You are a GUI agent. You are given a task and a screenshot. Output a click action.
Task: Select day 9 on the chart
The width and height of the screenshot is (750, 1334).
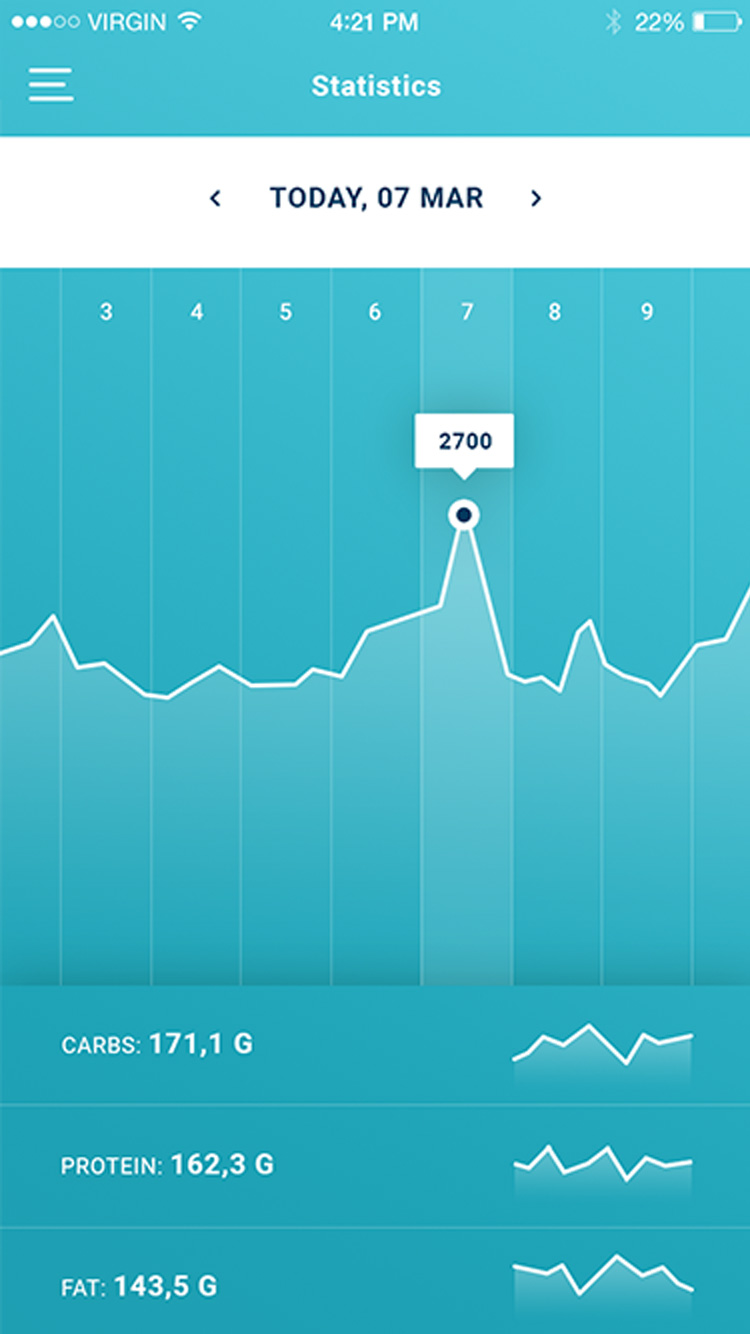647,313
